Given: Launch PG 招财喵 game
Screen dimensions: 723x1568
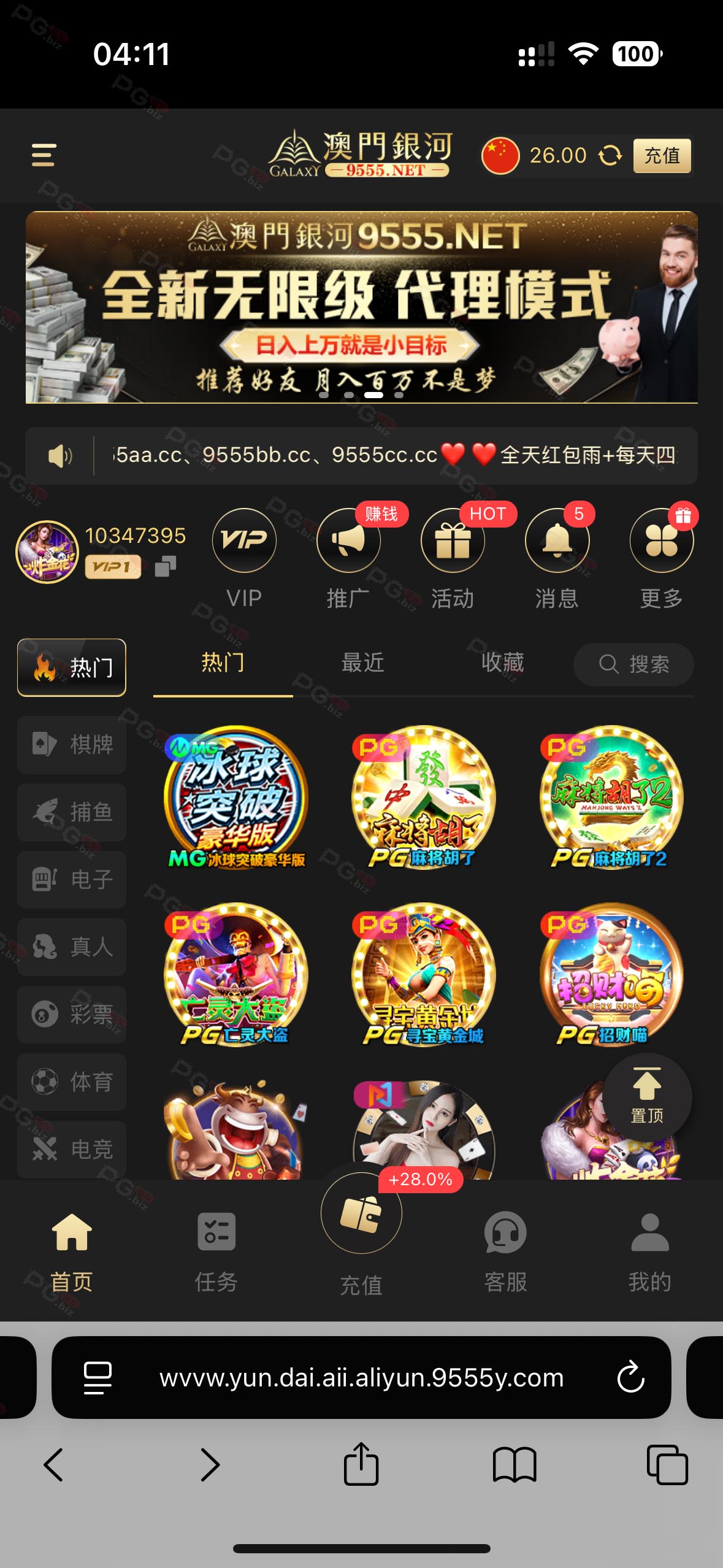Looking at the screenshot, I should pyautogui.click(x=611, y=974).
